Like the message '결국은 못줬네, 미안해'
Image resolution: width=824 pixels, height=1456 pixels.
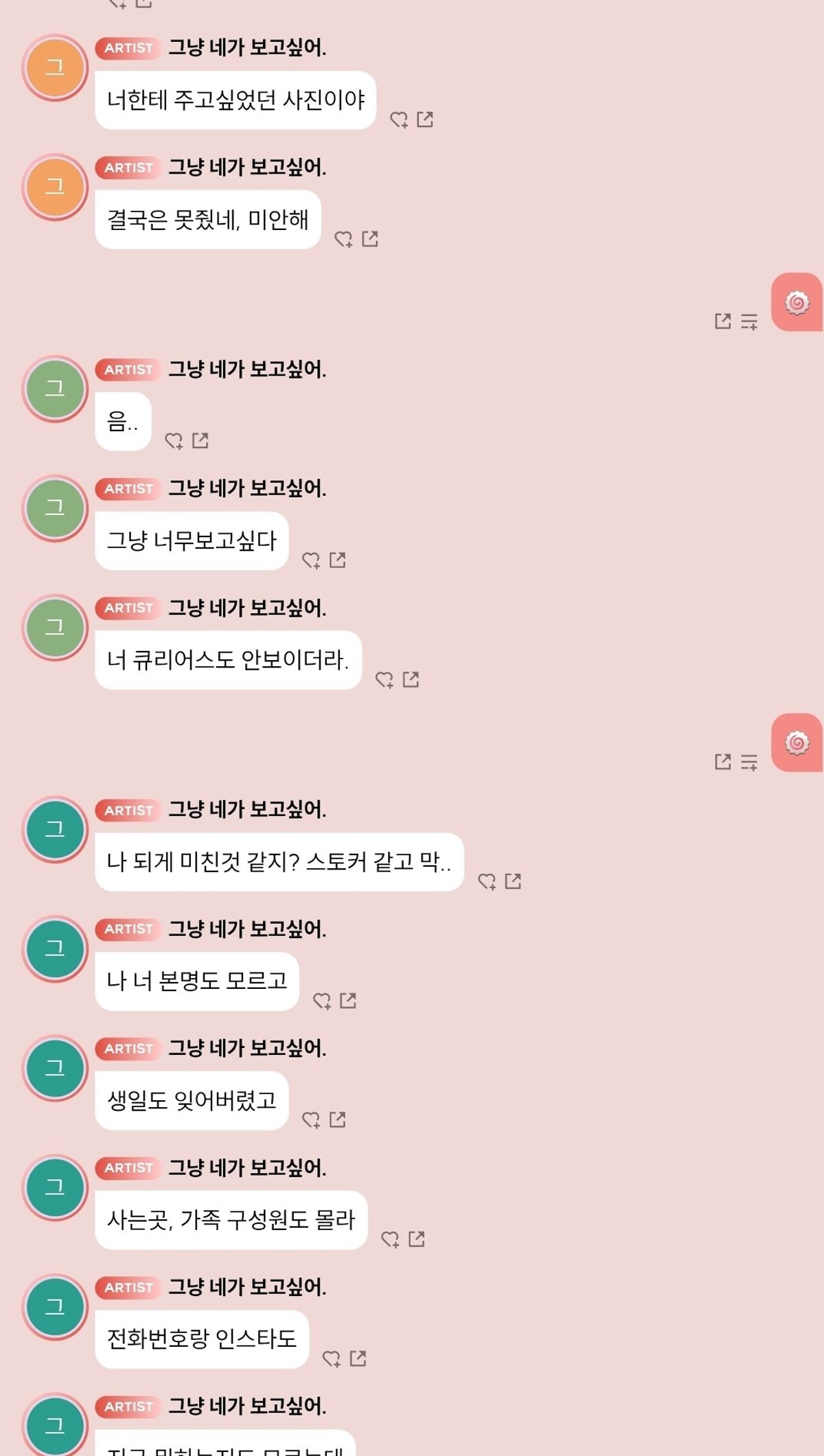tap(343, 239)
